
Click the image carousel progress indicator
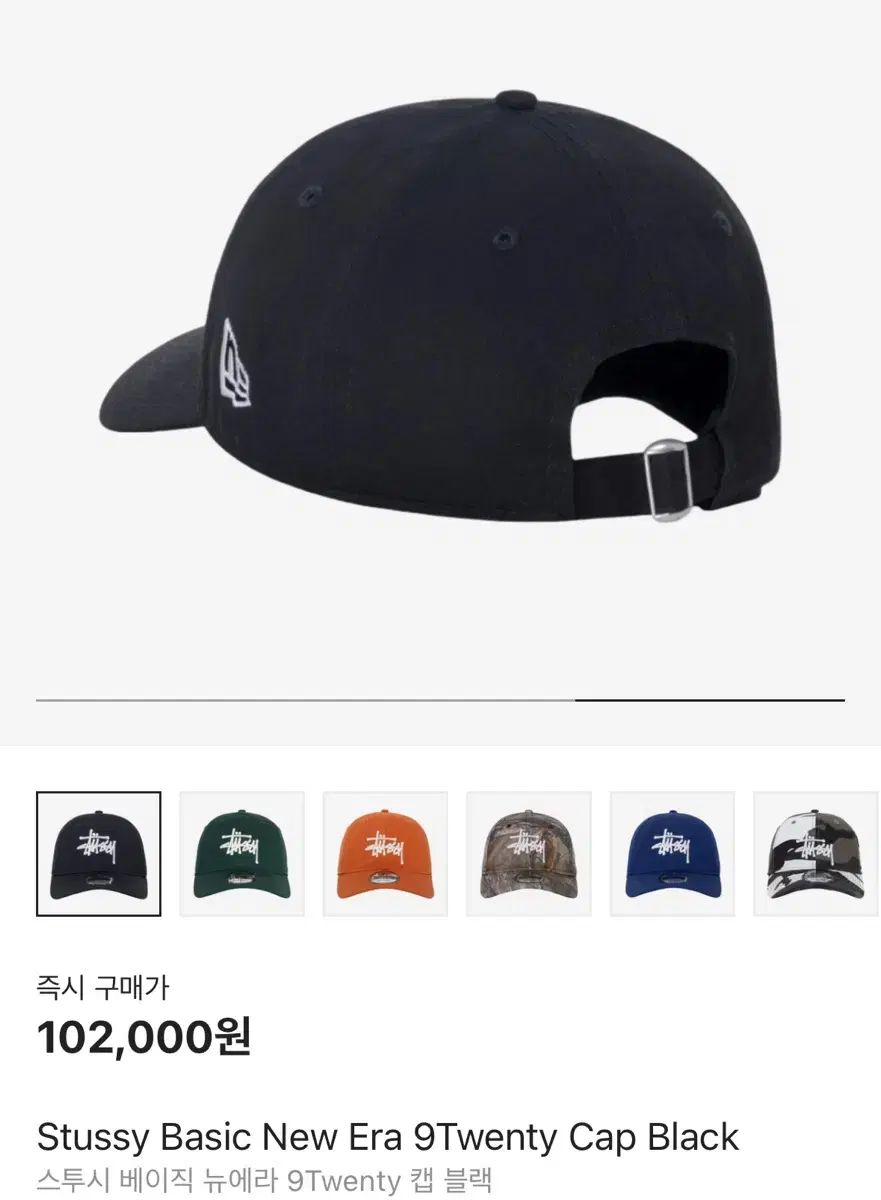pyautogui.click(x=440, y=703)
